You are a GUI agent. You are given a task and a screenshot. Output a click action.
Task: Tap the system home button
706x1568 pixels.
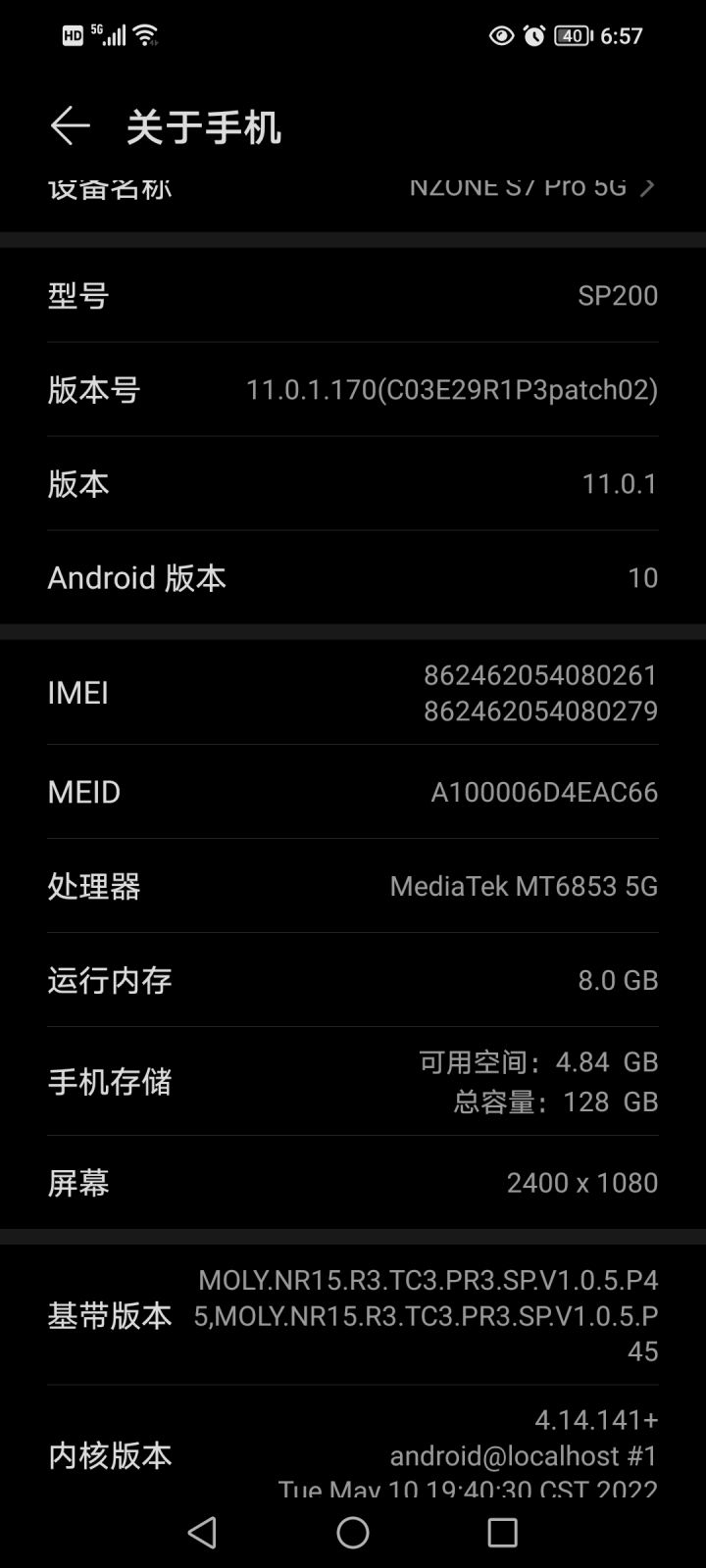(x=353, y=1532)
